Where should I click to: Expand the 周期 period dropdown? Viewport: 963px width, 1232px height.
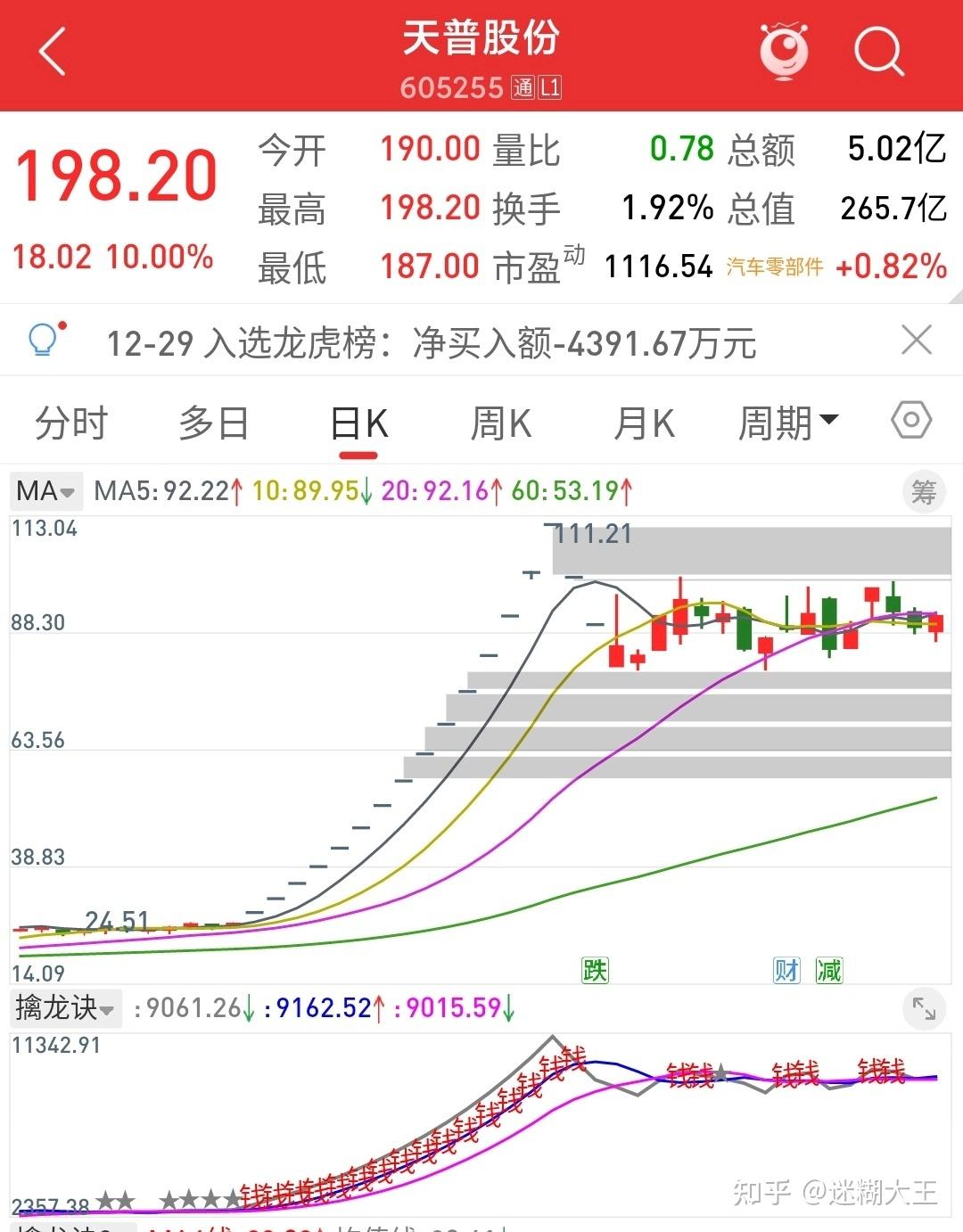[x=788, y=423]
